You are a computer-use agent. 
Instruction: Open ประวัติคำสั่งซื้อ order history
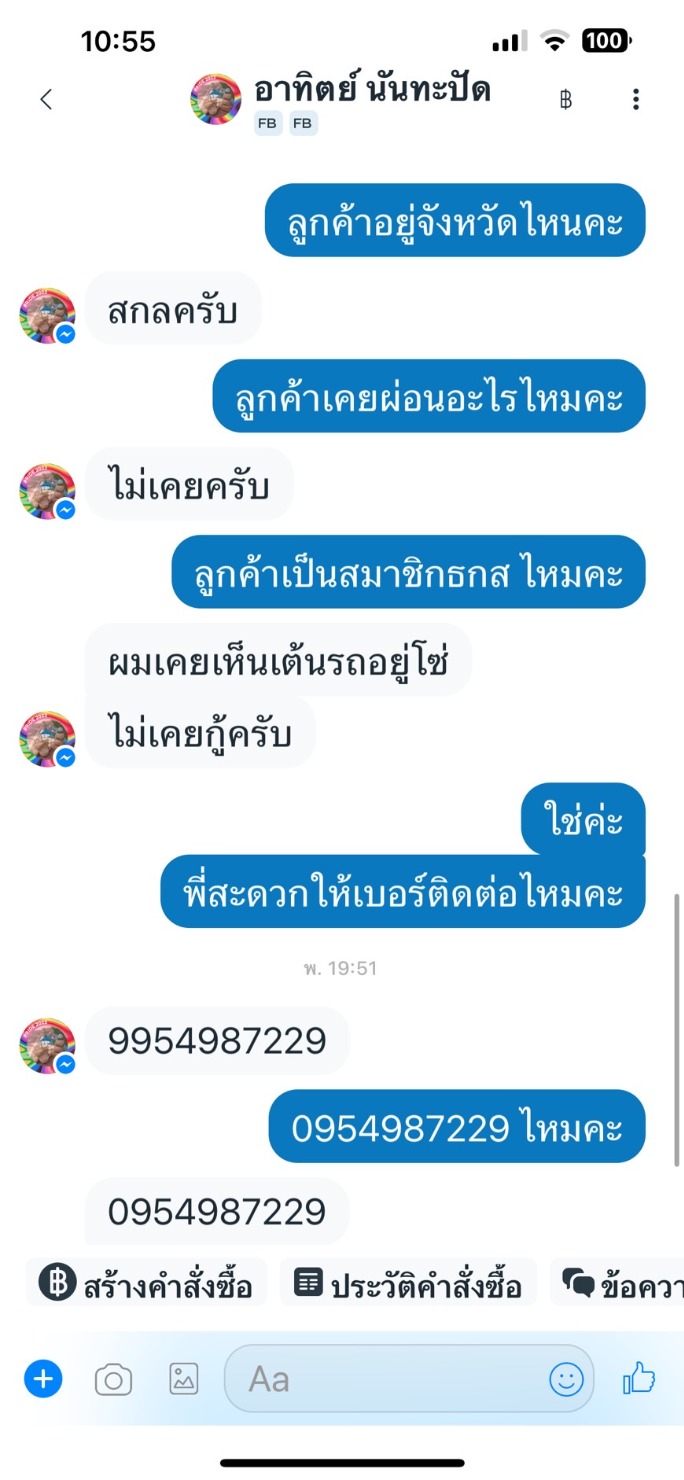(x=408, y=1283)
